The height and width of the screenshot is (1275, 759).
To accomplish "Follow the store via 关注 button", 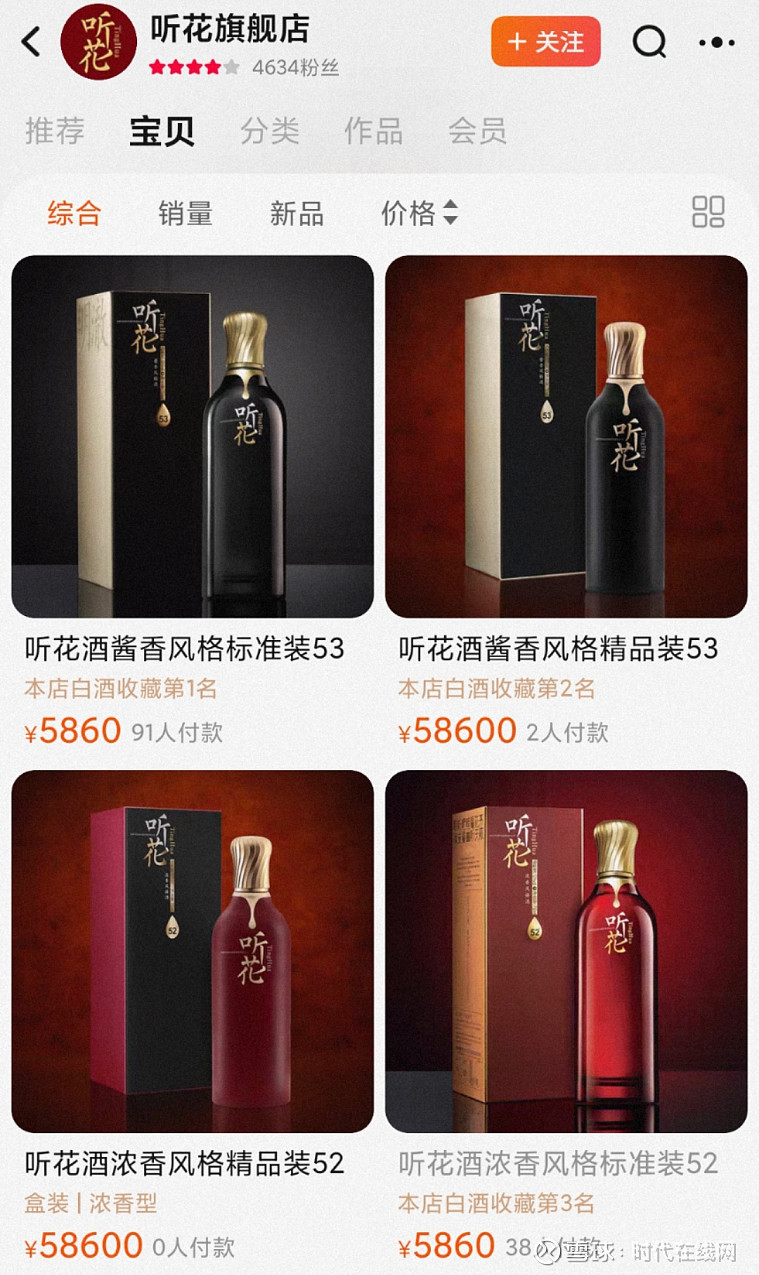I will (x=545, y=43).
